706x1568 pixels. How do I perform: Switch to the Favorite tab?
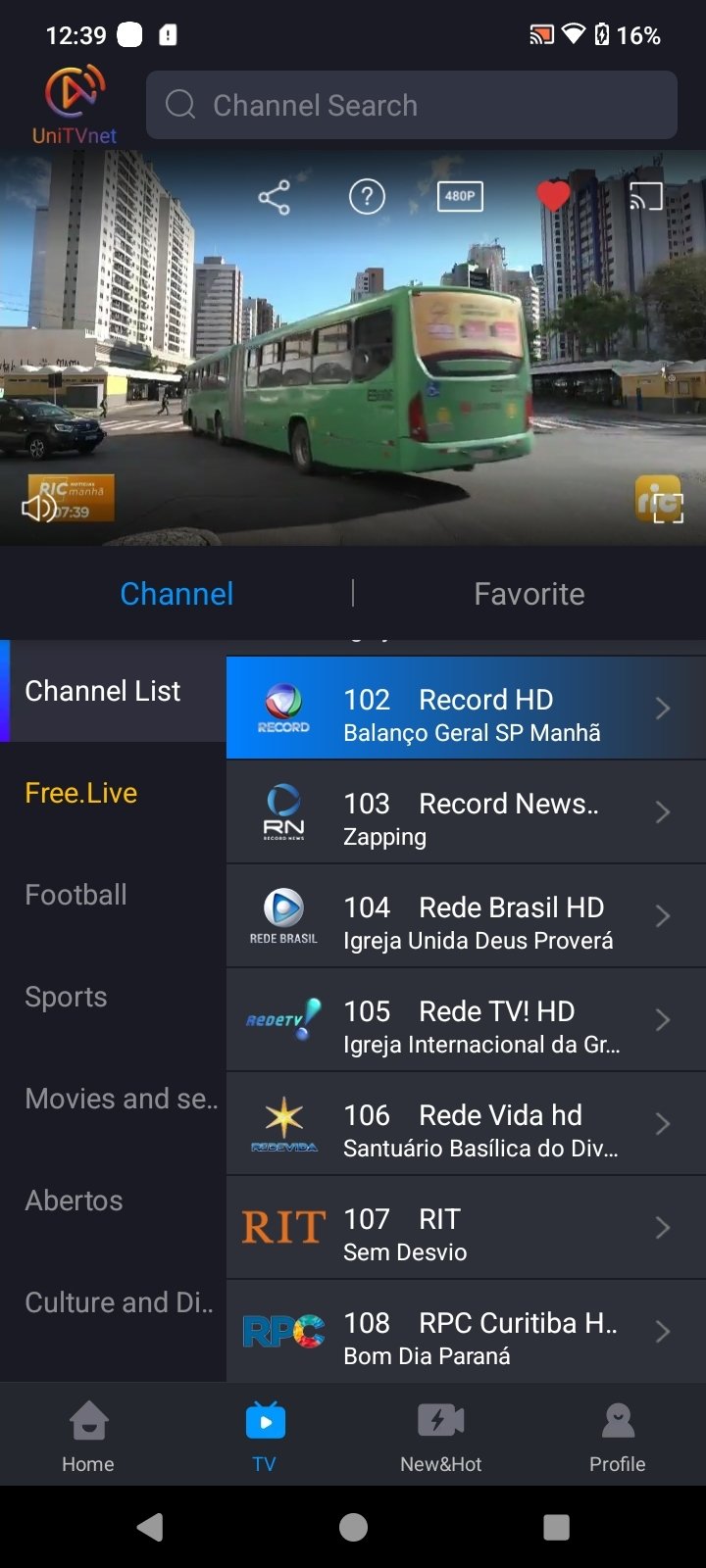pyautogui.click(x=529, y=594)
